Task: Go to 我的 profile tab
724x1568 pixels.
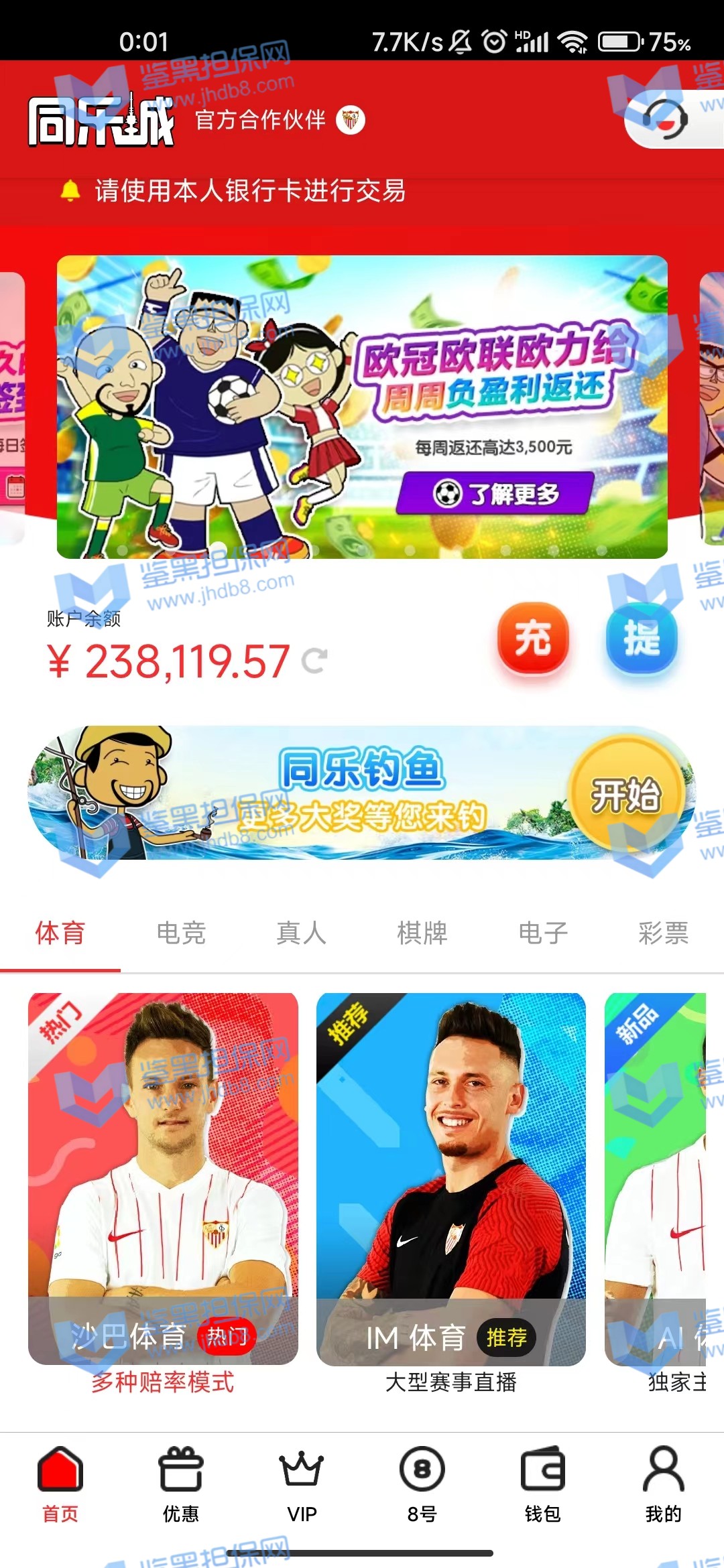Action: point(664,1482)
